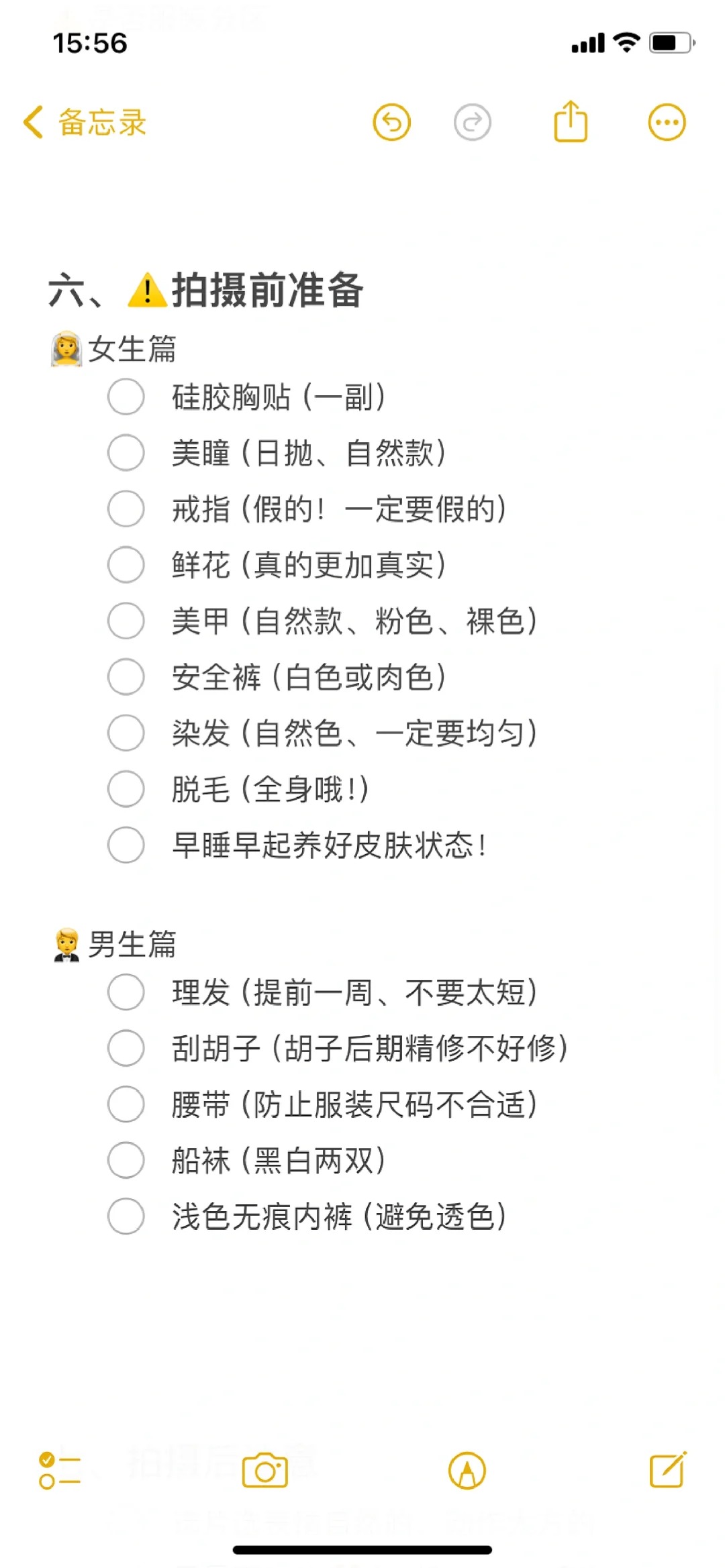Open the more options menu
This screenshot has width=725, height=1568.
[x=667, y=123]
